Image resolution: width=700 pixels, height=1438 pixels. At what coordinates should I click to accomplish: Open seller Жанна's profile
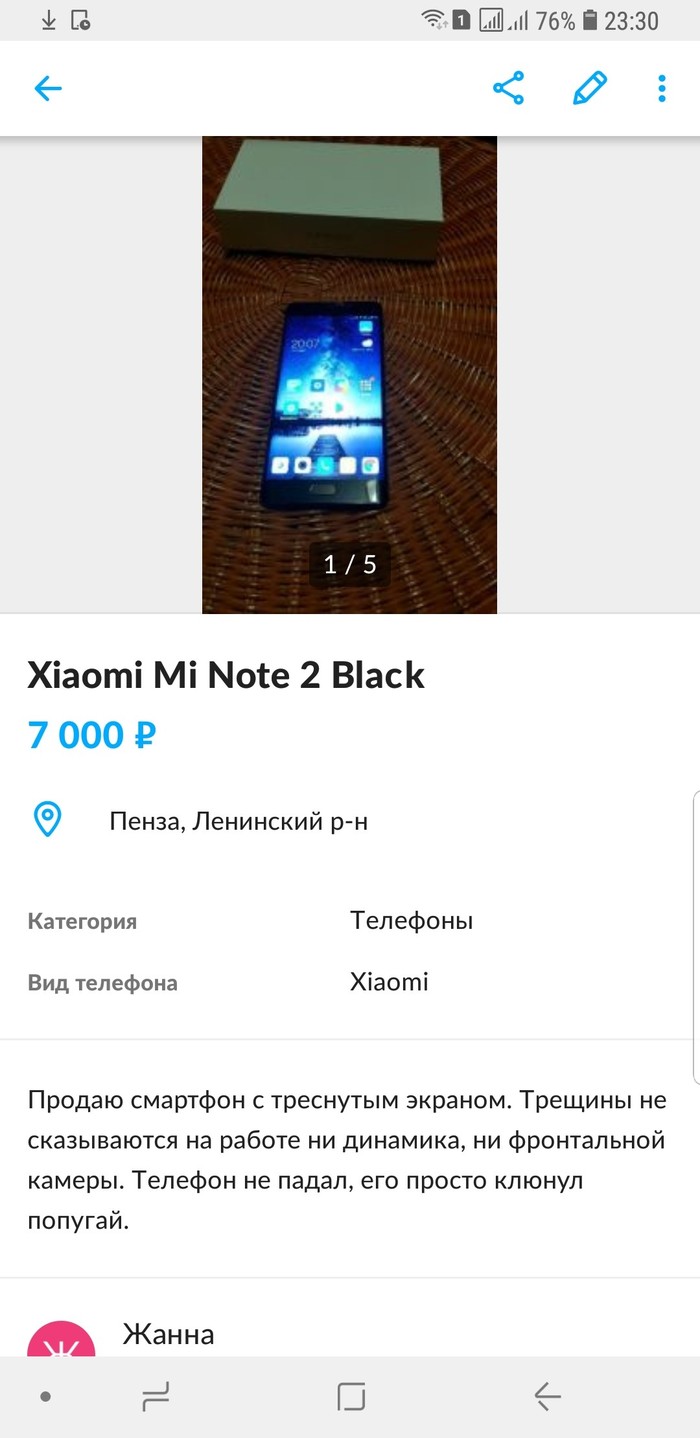click(168, 1334)
